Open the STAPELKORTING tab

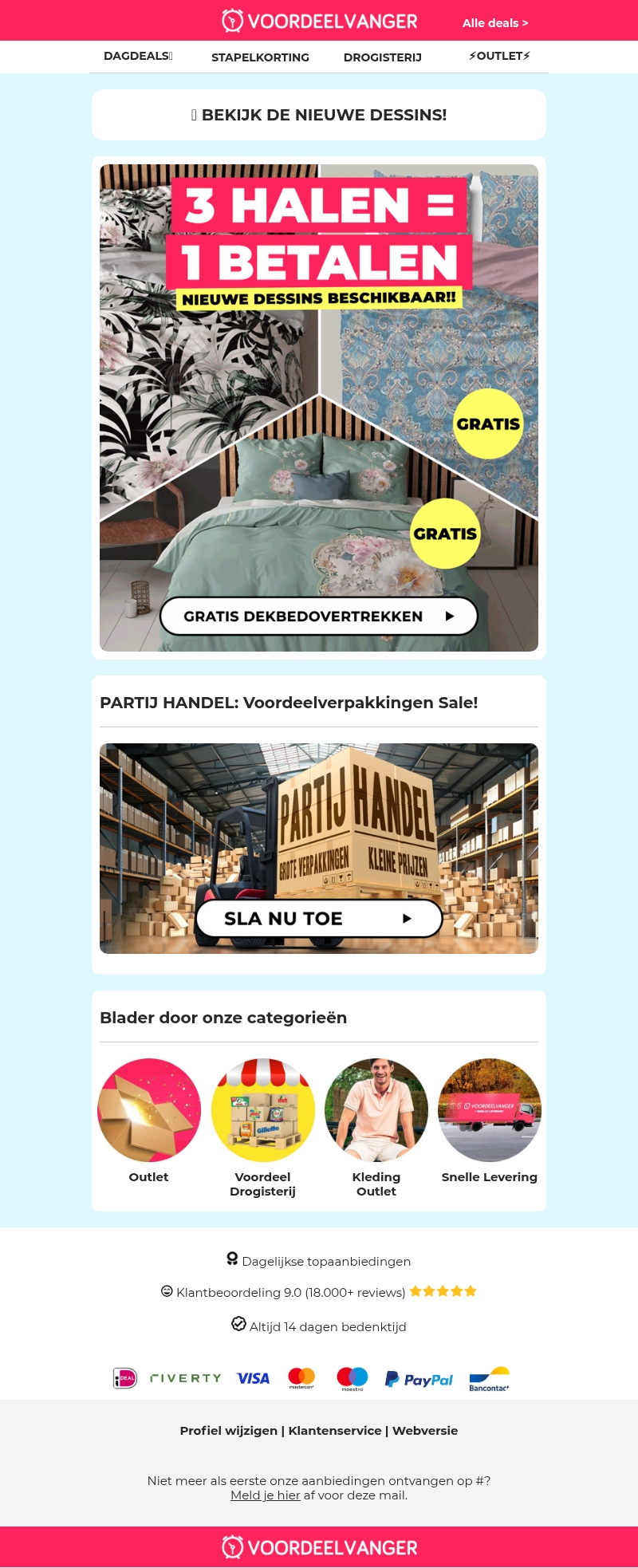pos(260,57)
